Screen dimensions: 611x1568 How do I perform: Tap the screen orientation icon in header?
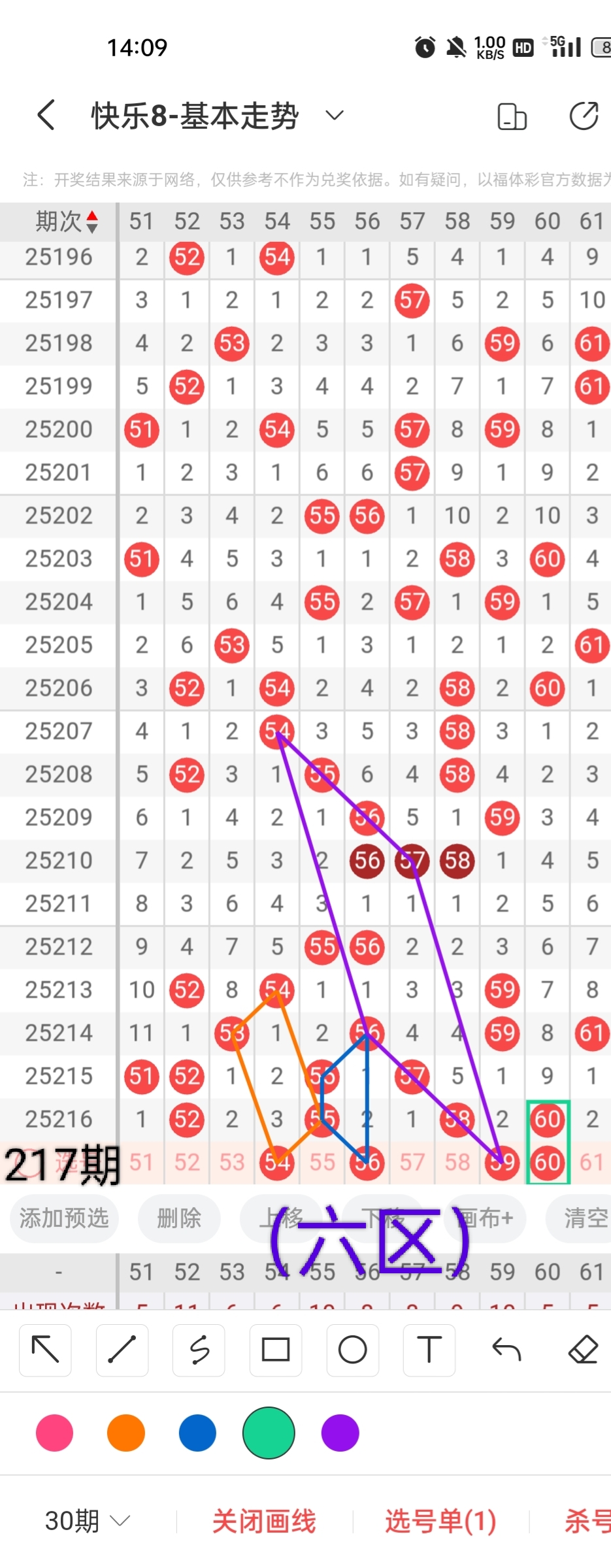512,117
